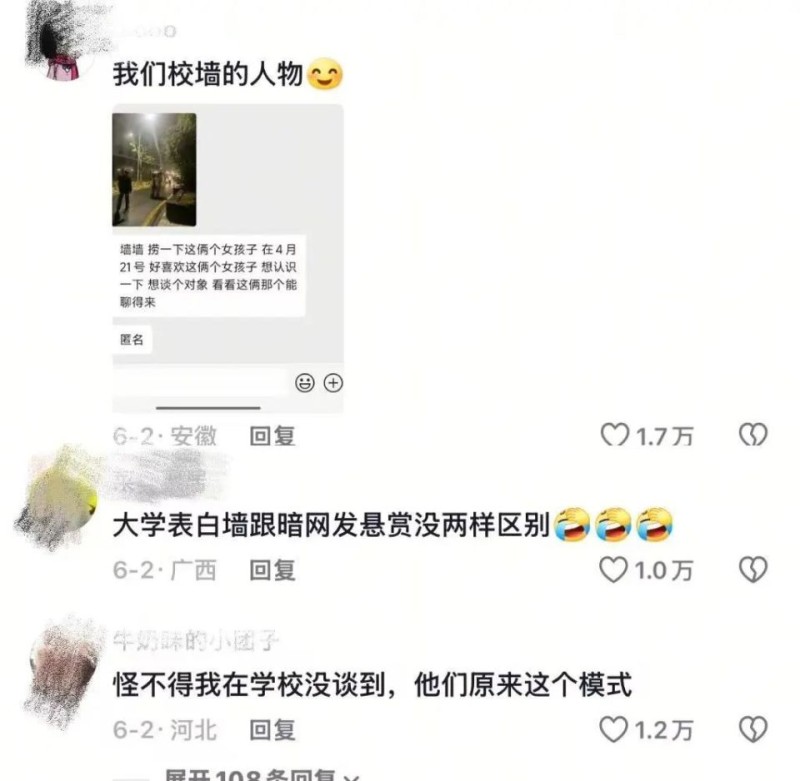
Task: Like the 大学表白墙 comment from 广西
Action: pos(613,570)
